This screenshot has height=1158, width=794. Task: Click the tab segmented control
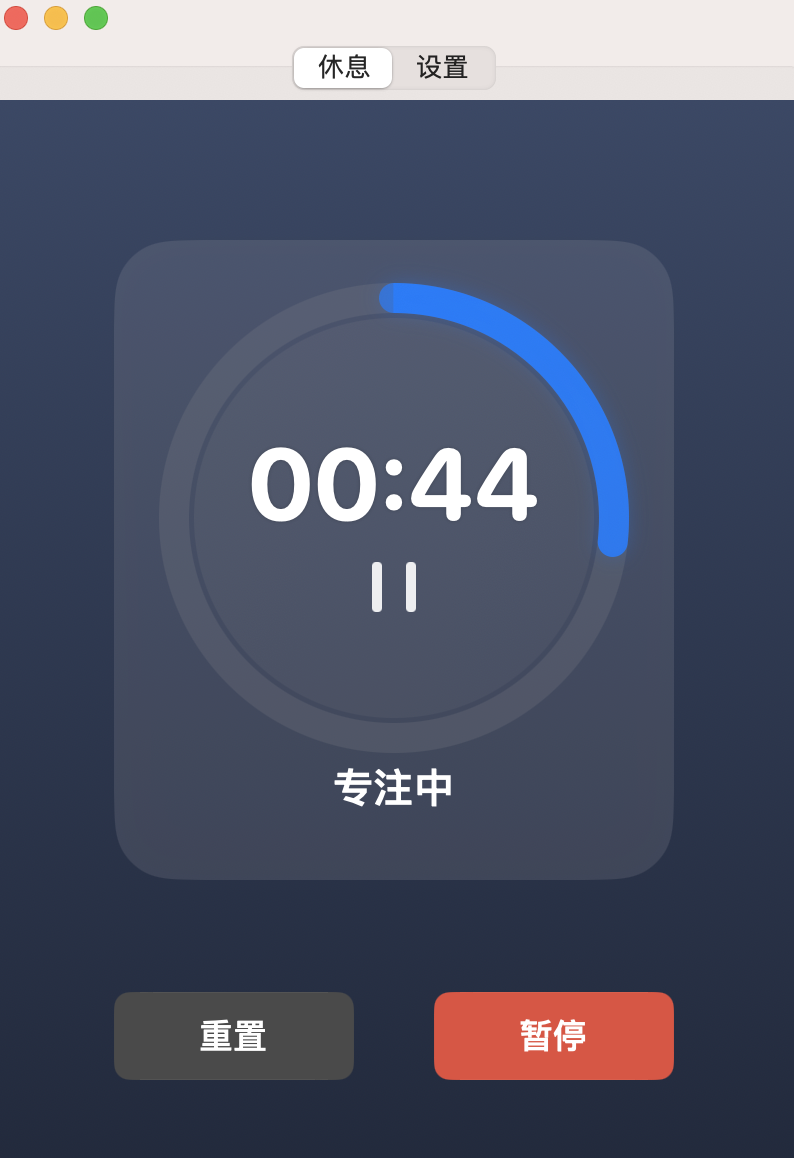tap(393, 67)
